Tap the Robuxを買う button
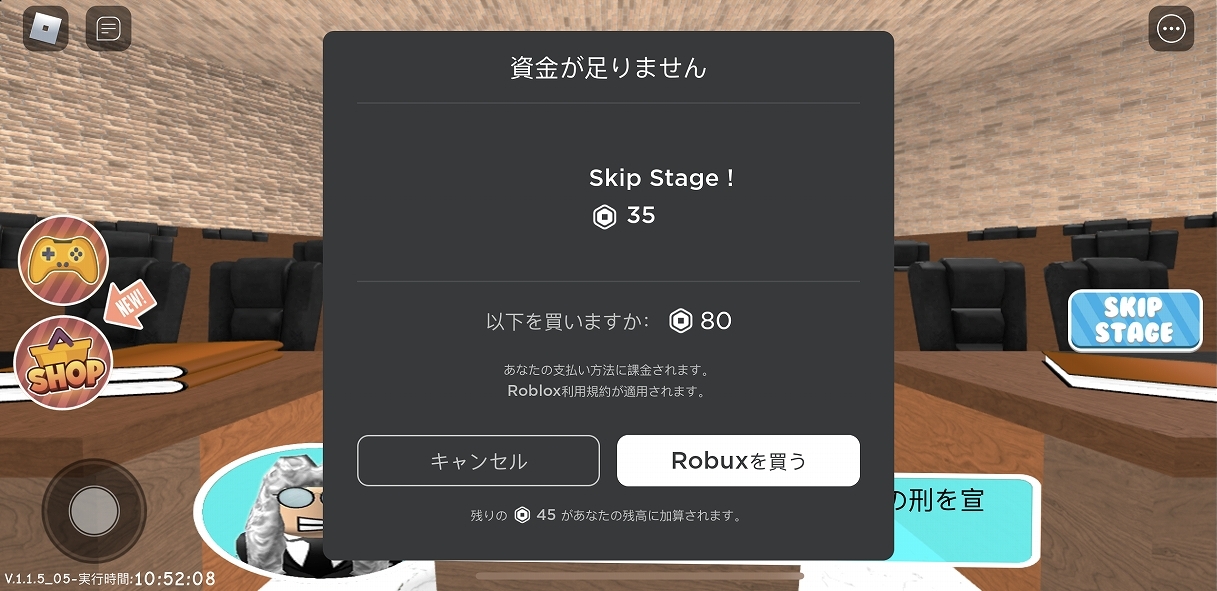 (x=738, y=461)
